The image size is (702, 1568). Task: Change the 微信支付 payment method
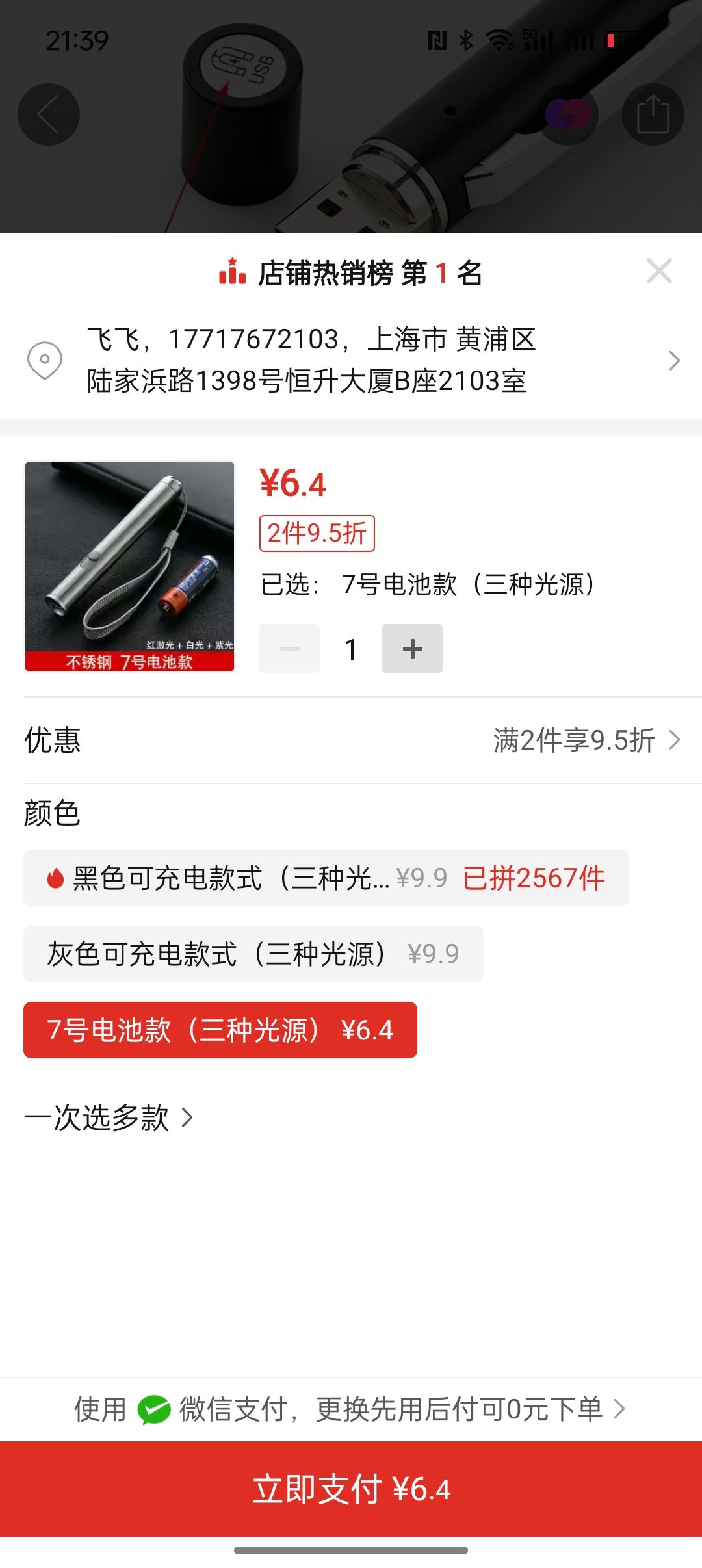click(x=351, y=1409)
